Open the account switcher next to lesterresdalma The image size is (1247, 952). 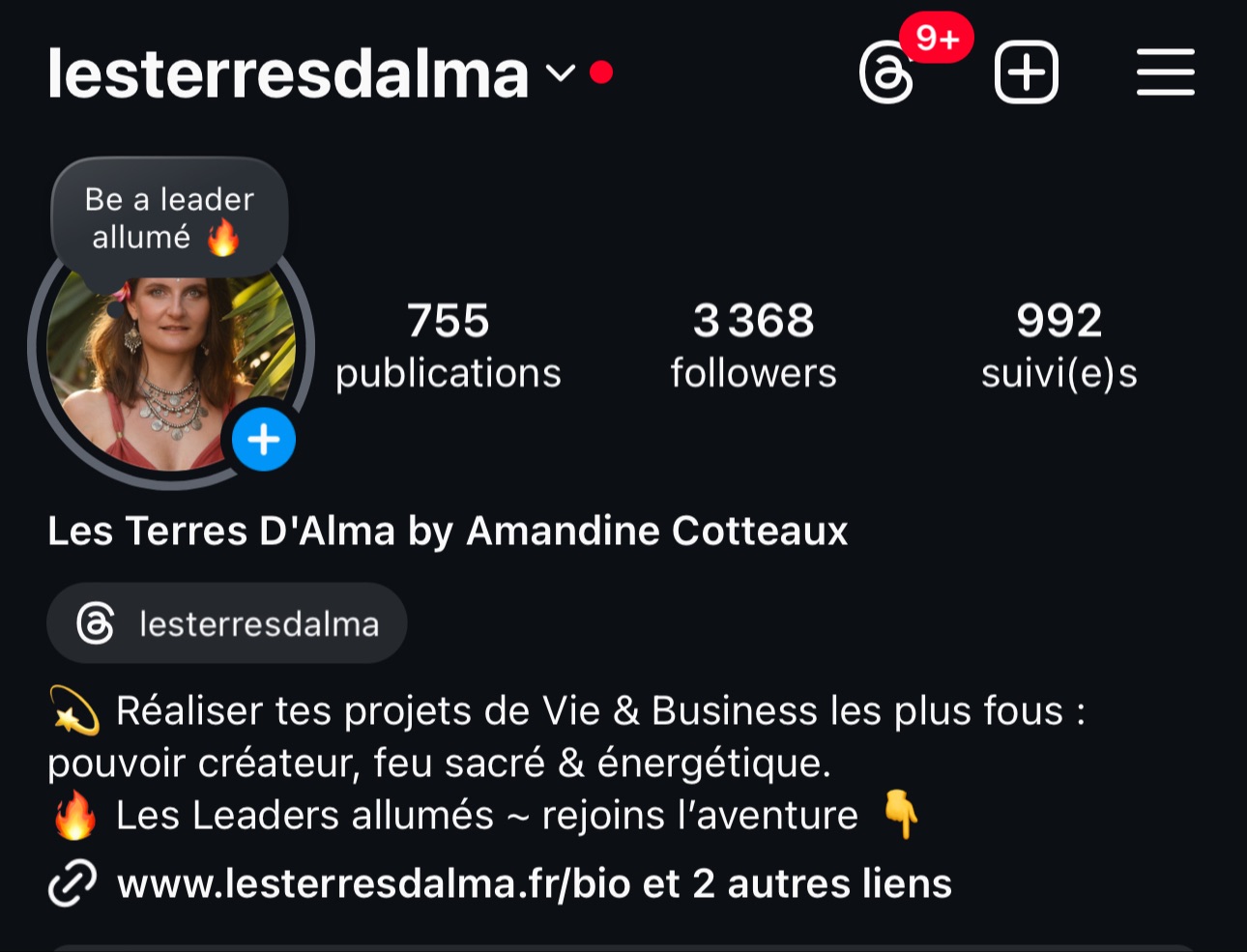tap(561, 73)
